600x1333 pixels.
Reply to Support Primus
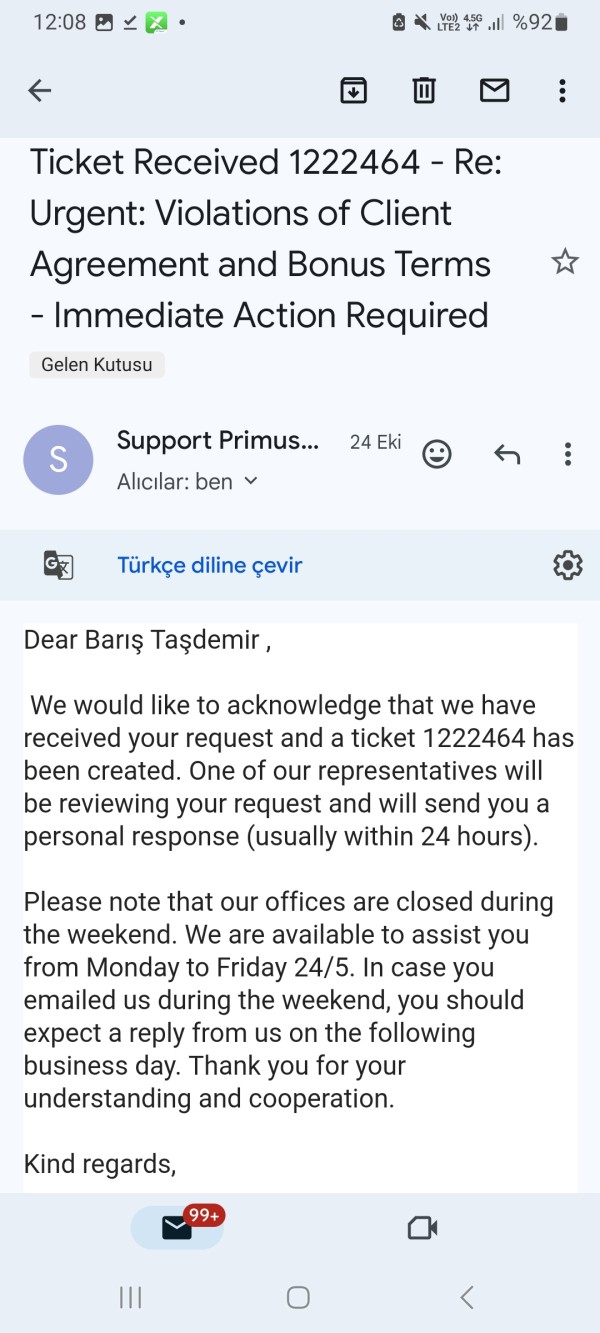(507, 454)
